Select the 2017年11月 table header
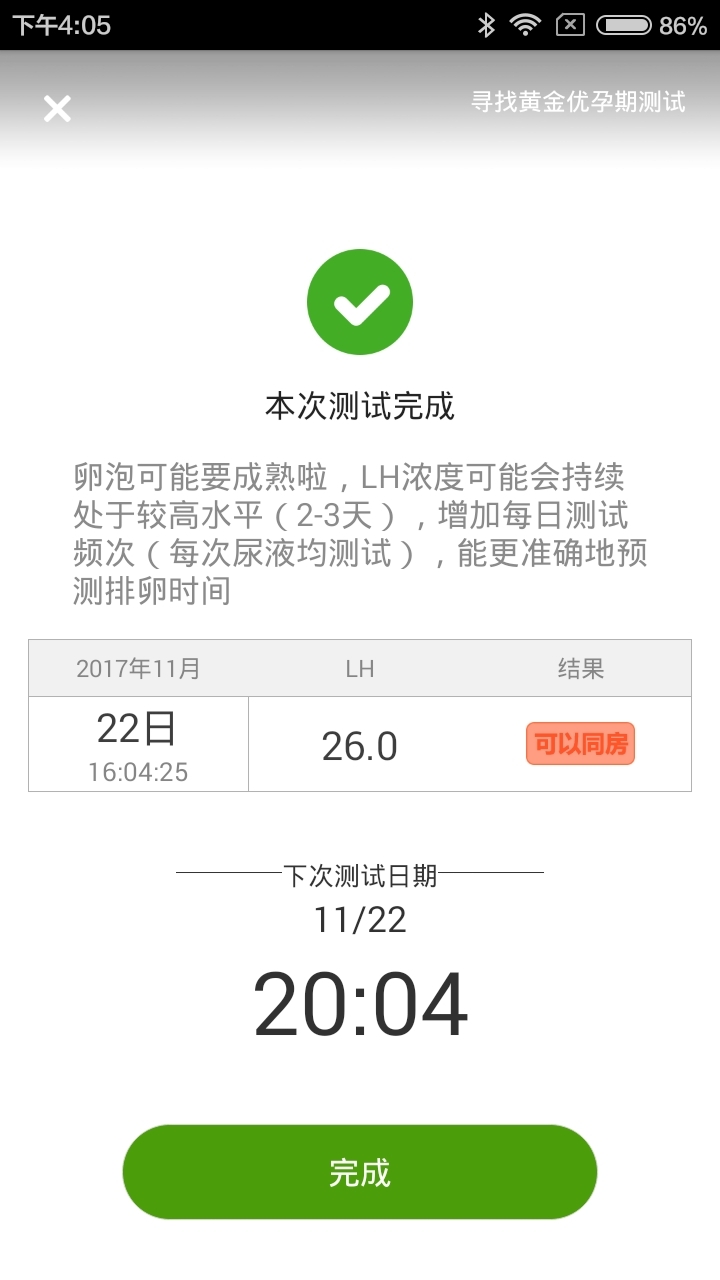 click(138, 668)
